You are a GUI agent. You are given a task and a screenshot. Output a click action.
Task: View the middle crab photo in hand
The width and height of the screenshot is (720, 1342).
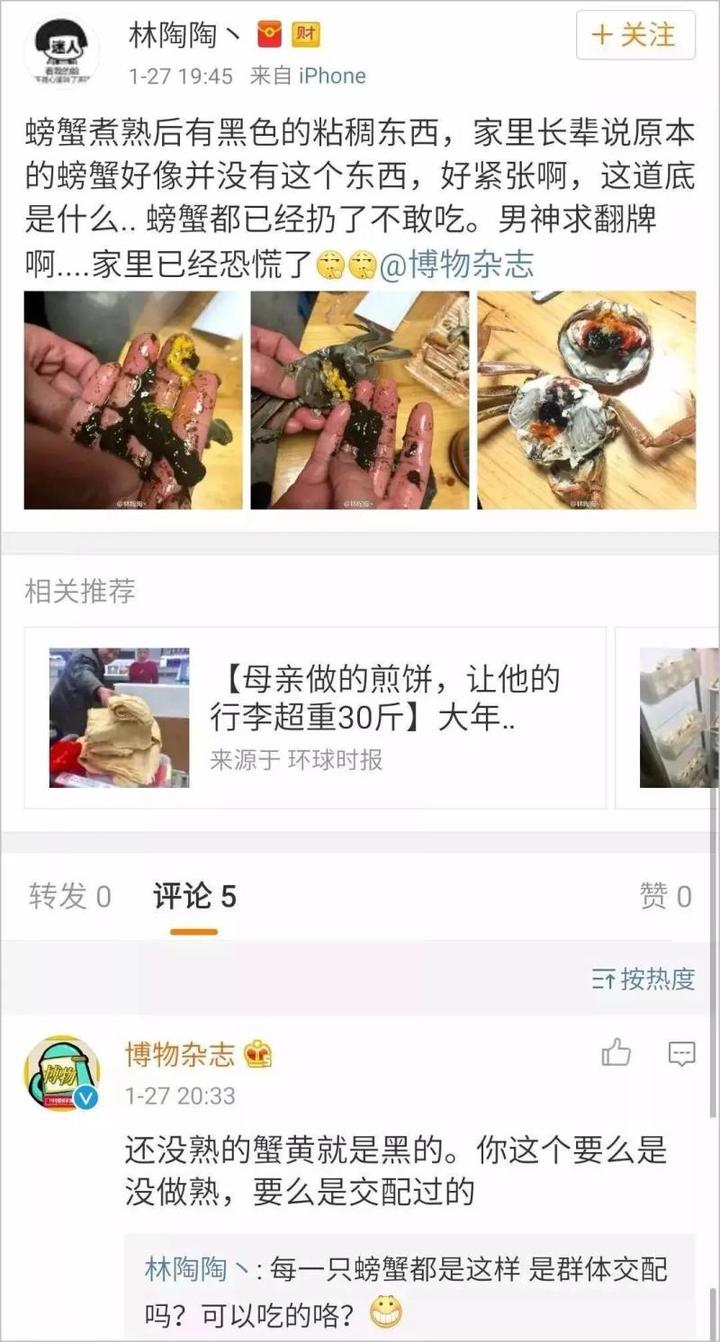tap(359, 400)
